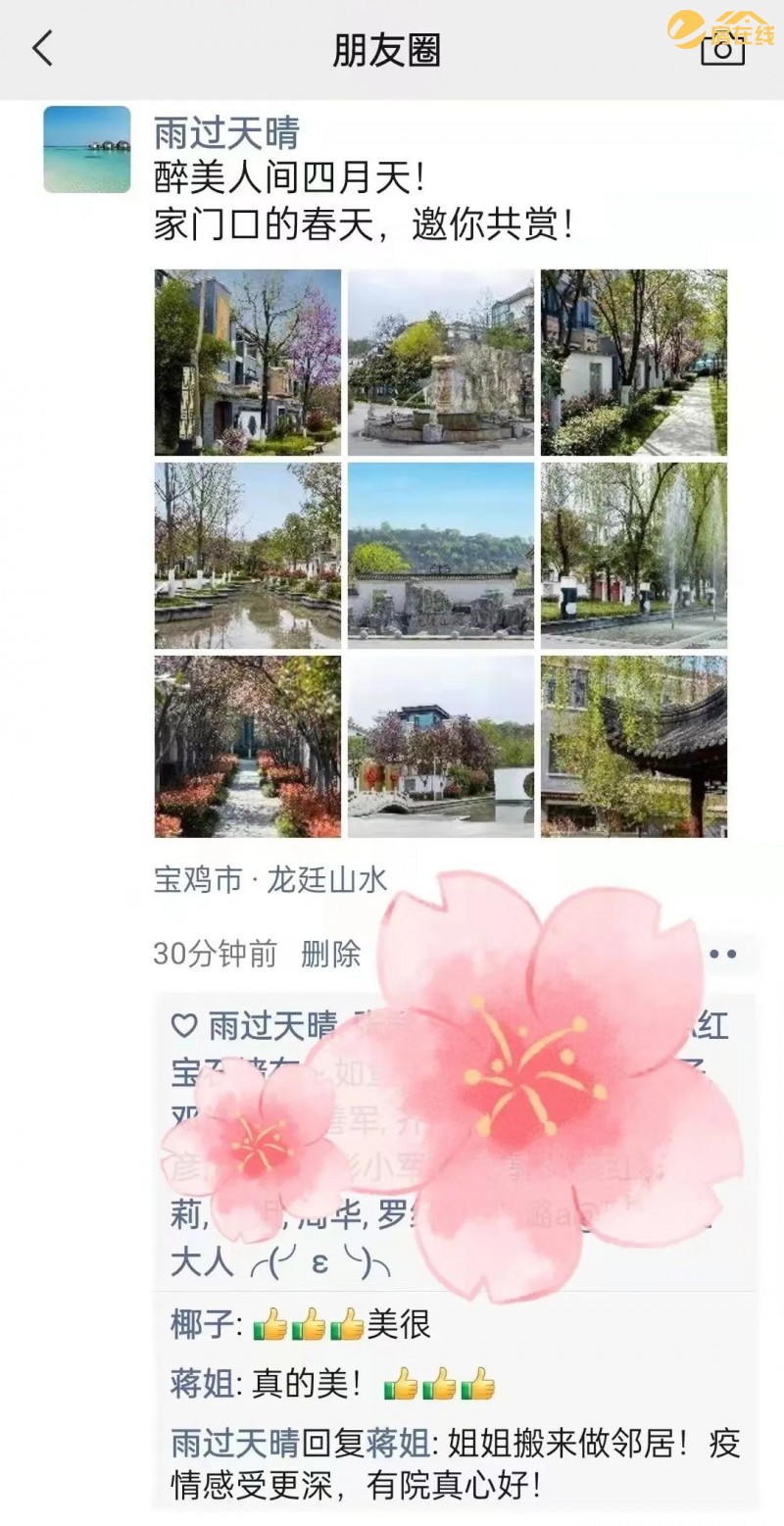This screenshot has width=784, height=1526.
Task: Enlarge the photo of the canal reflecting trees
Action: point(248,556)
